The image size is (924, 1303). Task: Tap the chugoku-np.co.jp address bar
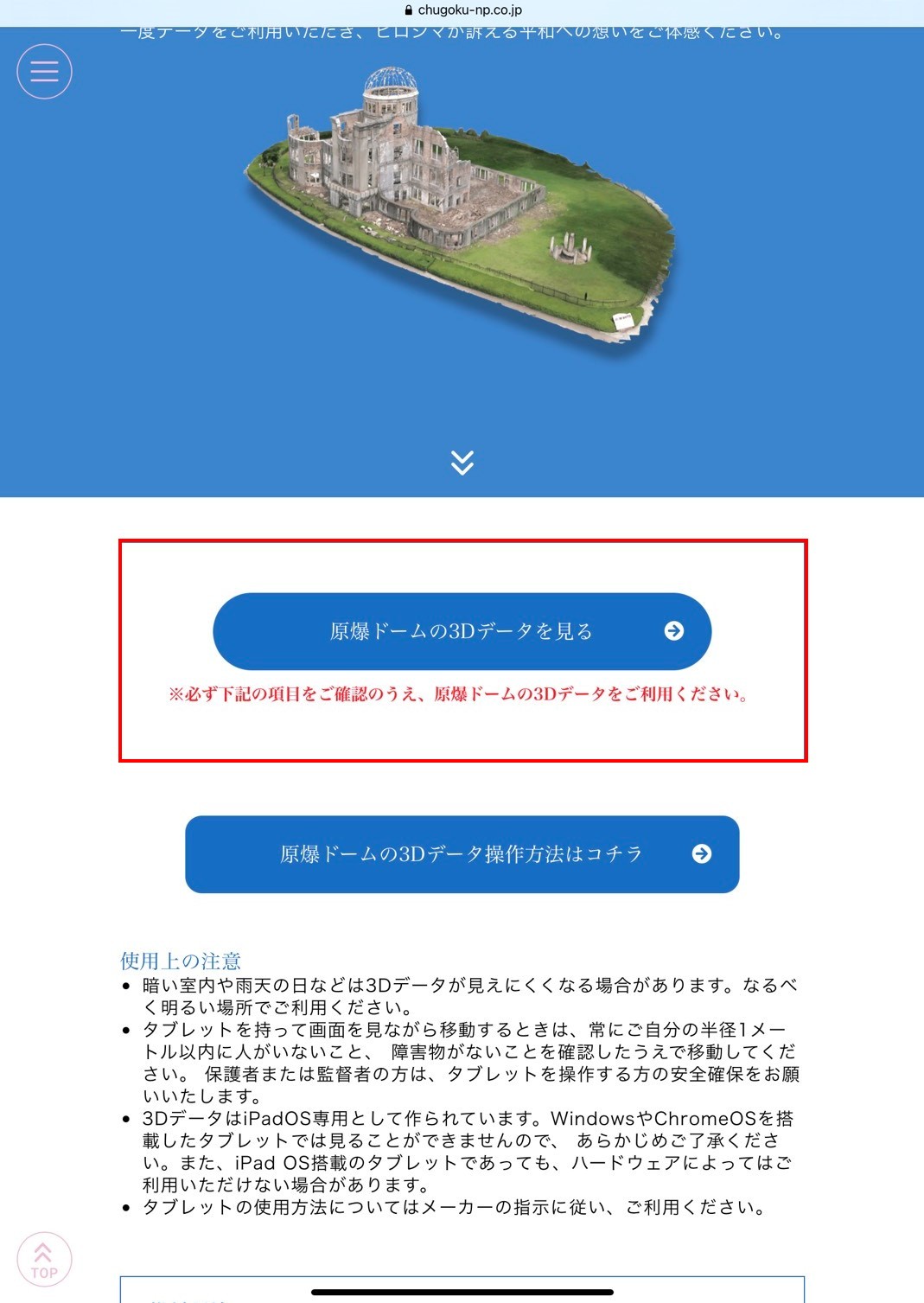point(462,10)
